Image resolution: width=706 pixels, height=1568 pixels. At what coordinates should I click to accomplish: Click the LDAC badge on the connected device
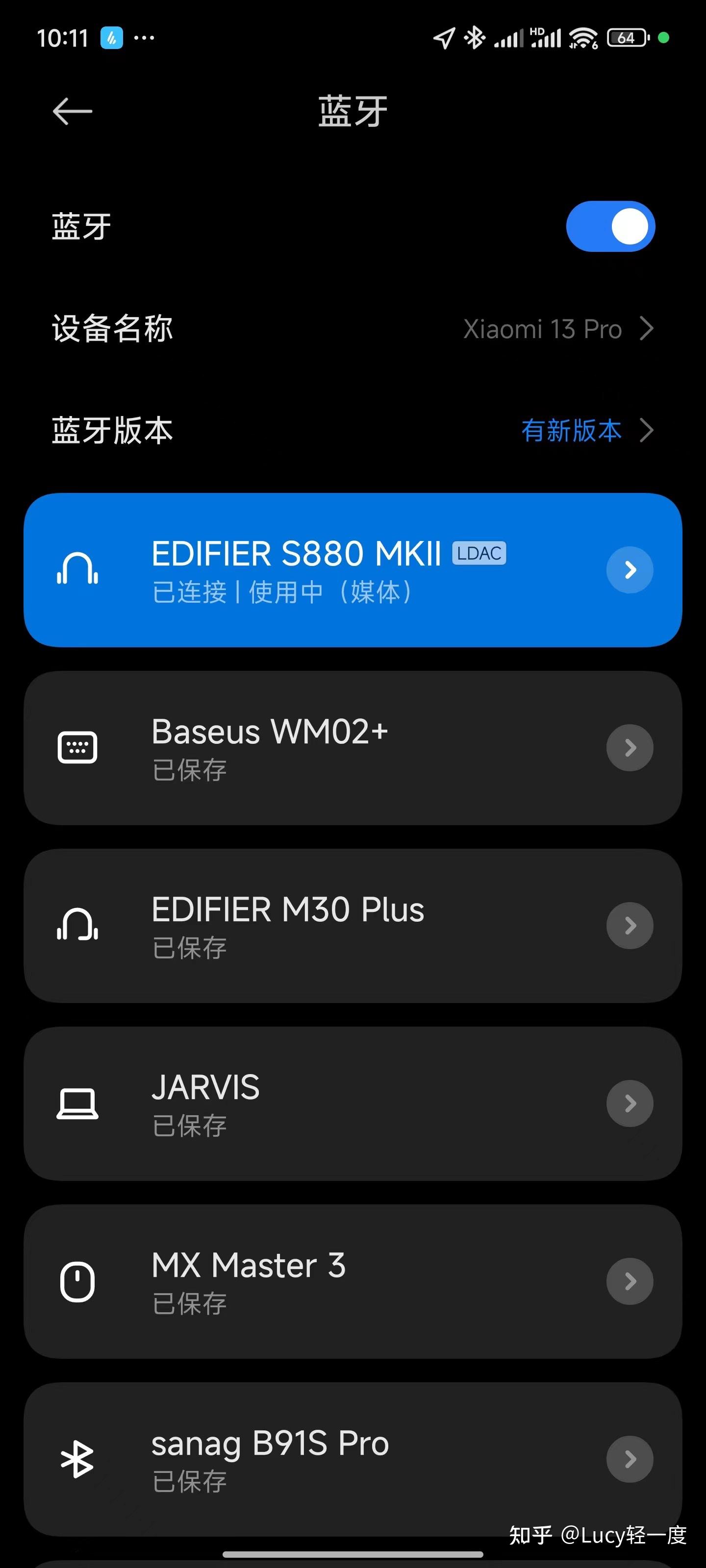point(479,553)
